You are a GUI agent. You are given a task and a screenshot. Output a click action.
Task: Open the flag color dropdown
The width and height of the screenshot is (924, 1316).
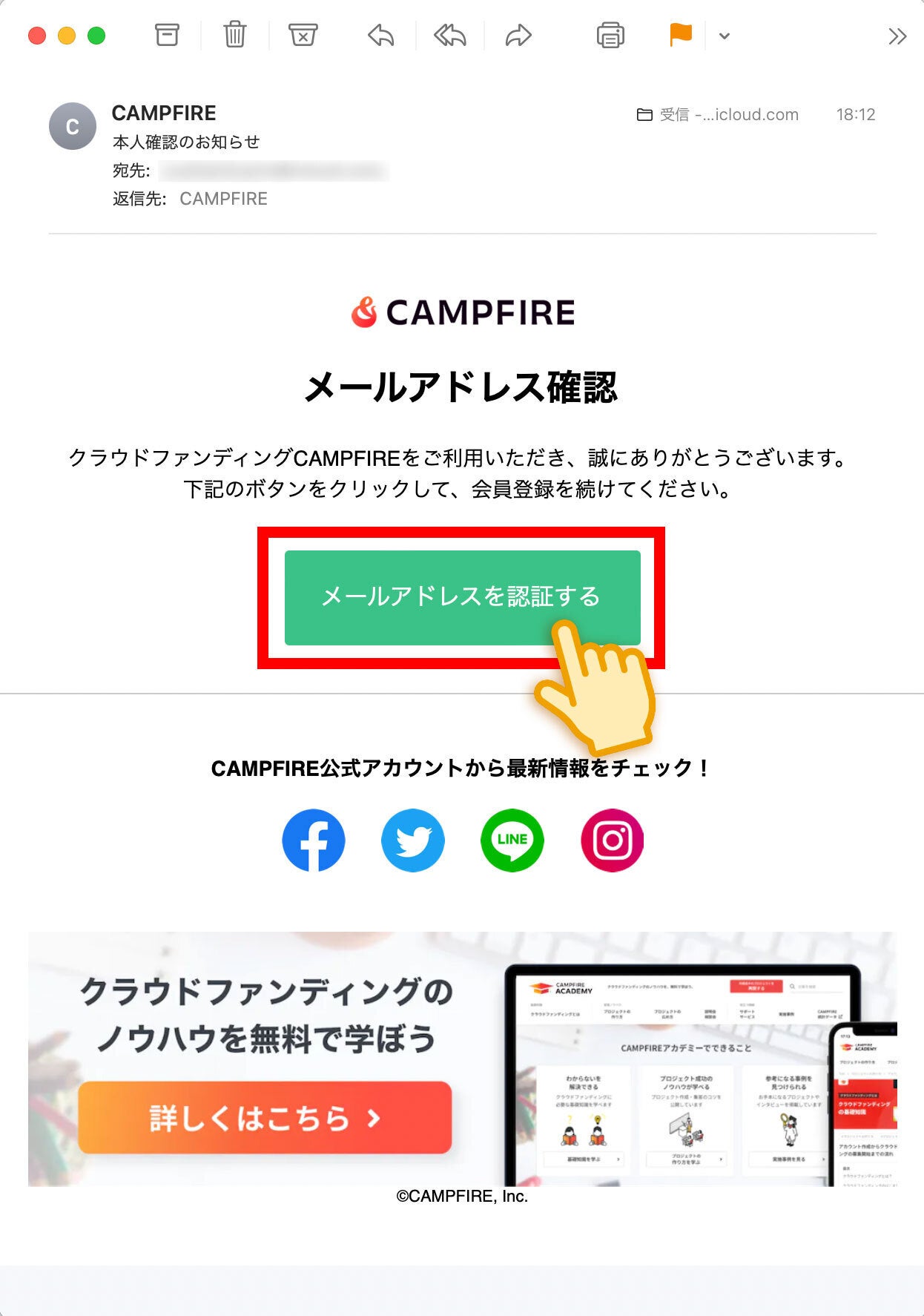point(725,36)
